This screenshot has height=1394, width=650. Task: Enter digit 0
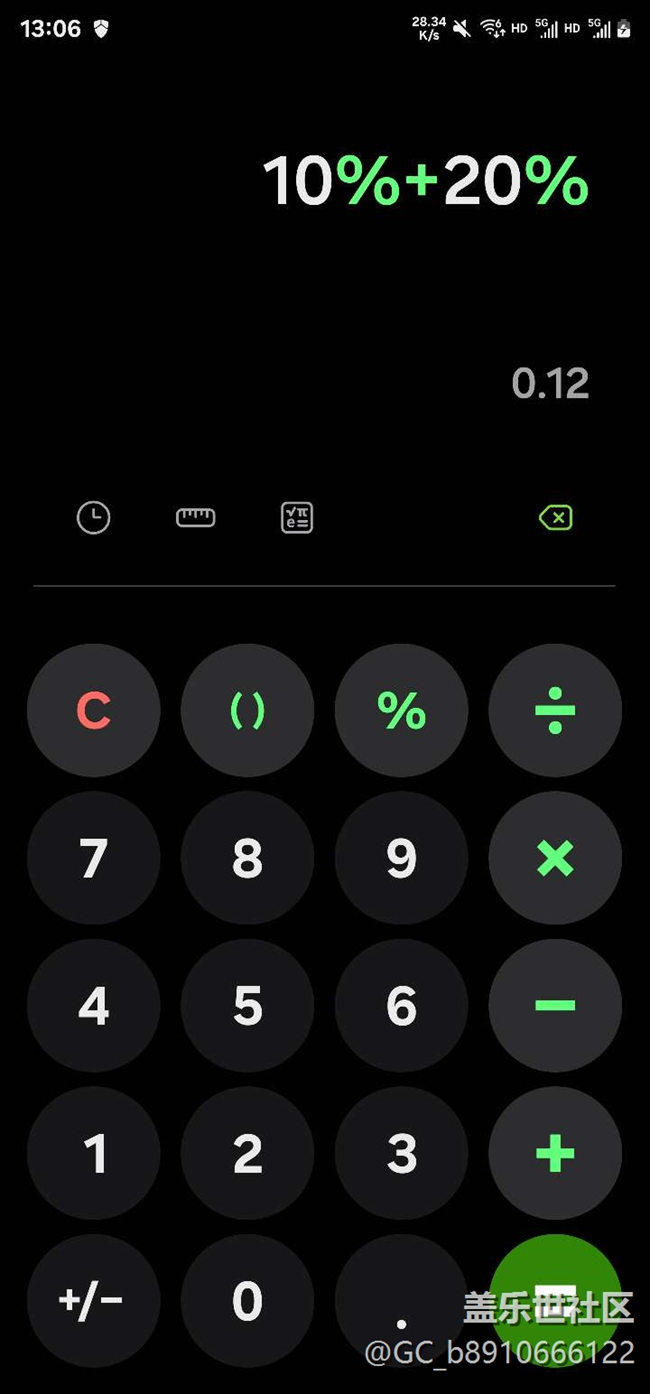click(248, 1300)
